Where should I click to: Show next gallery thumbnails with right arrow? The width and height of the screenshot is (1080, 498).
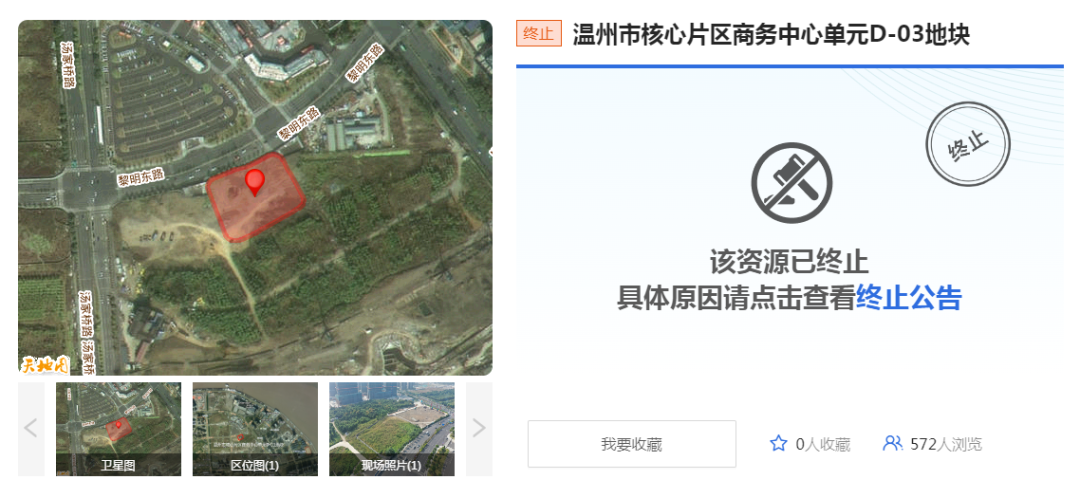tap(479, 428)
